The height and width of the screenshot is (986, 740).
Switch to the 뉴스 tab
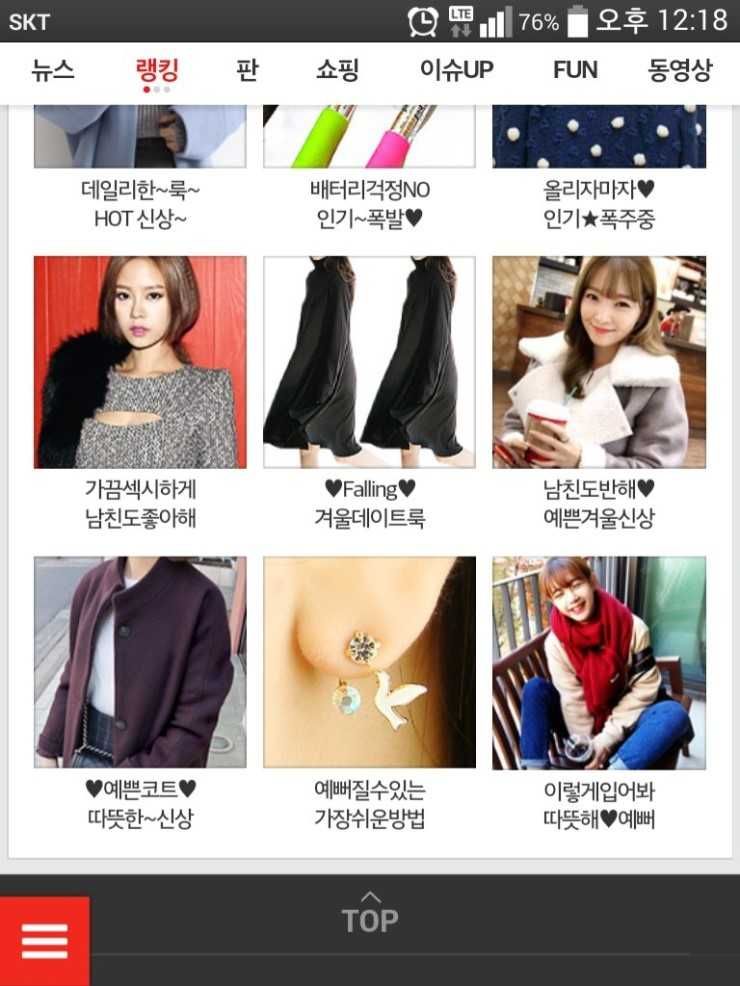pos(53,71)
